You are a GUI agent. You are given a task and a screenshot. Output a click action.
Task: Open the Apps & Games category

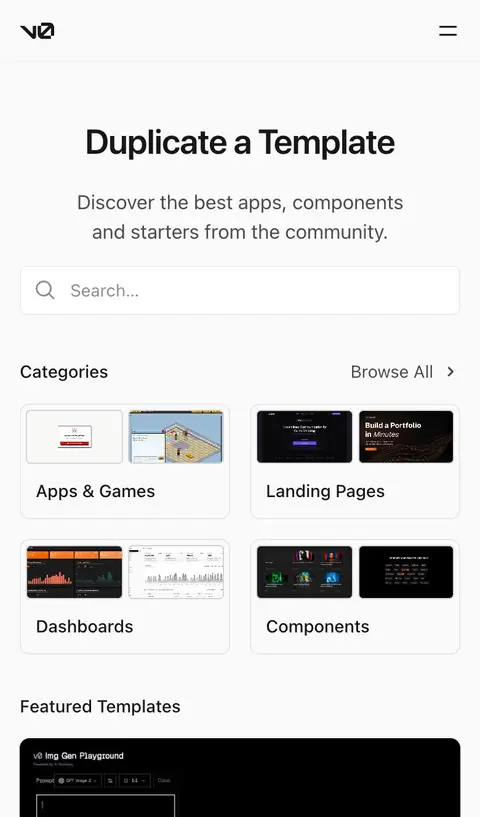(125, 461)
